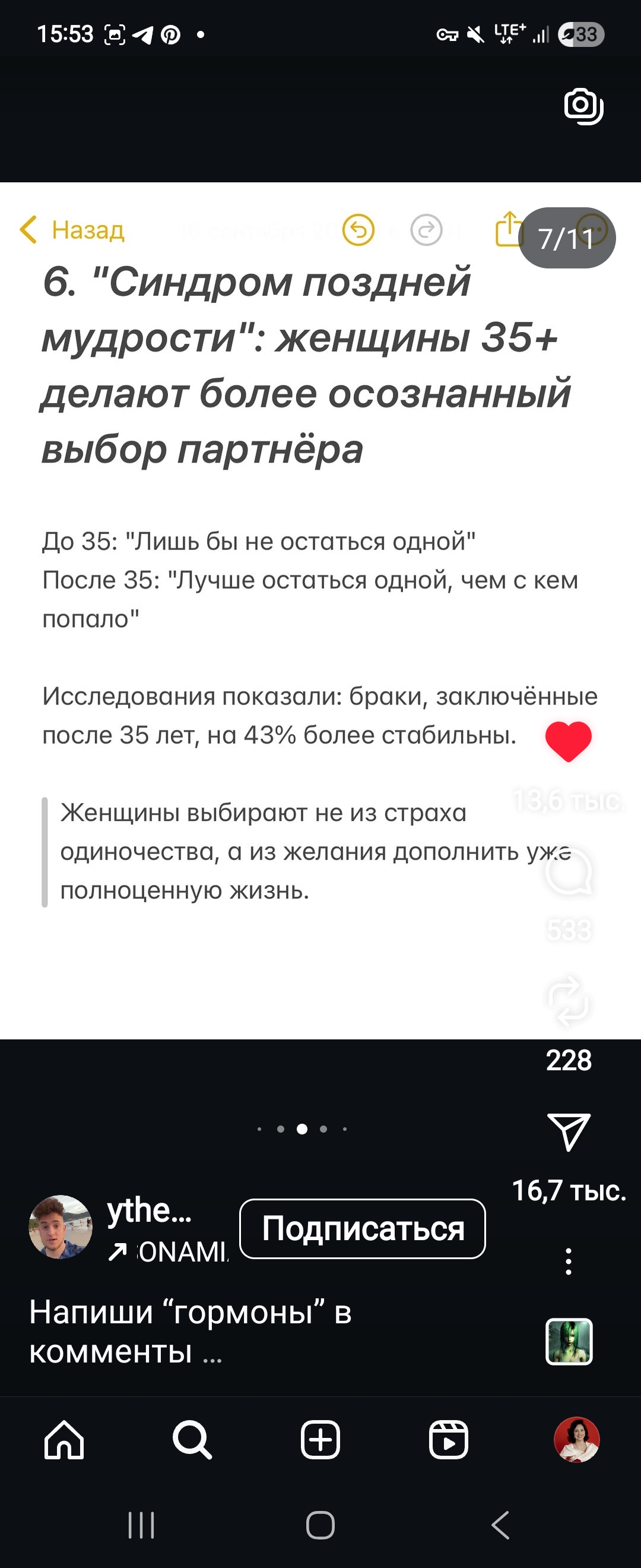Switch to the Reels tab

448,1440
